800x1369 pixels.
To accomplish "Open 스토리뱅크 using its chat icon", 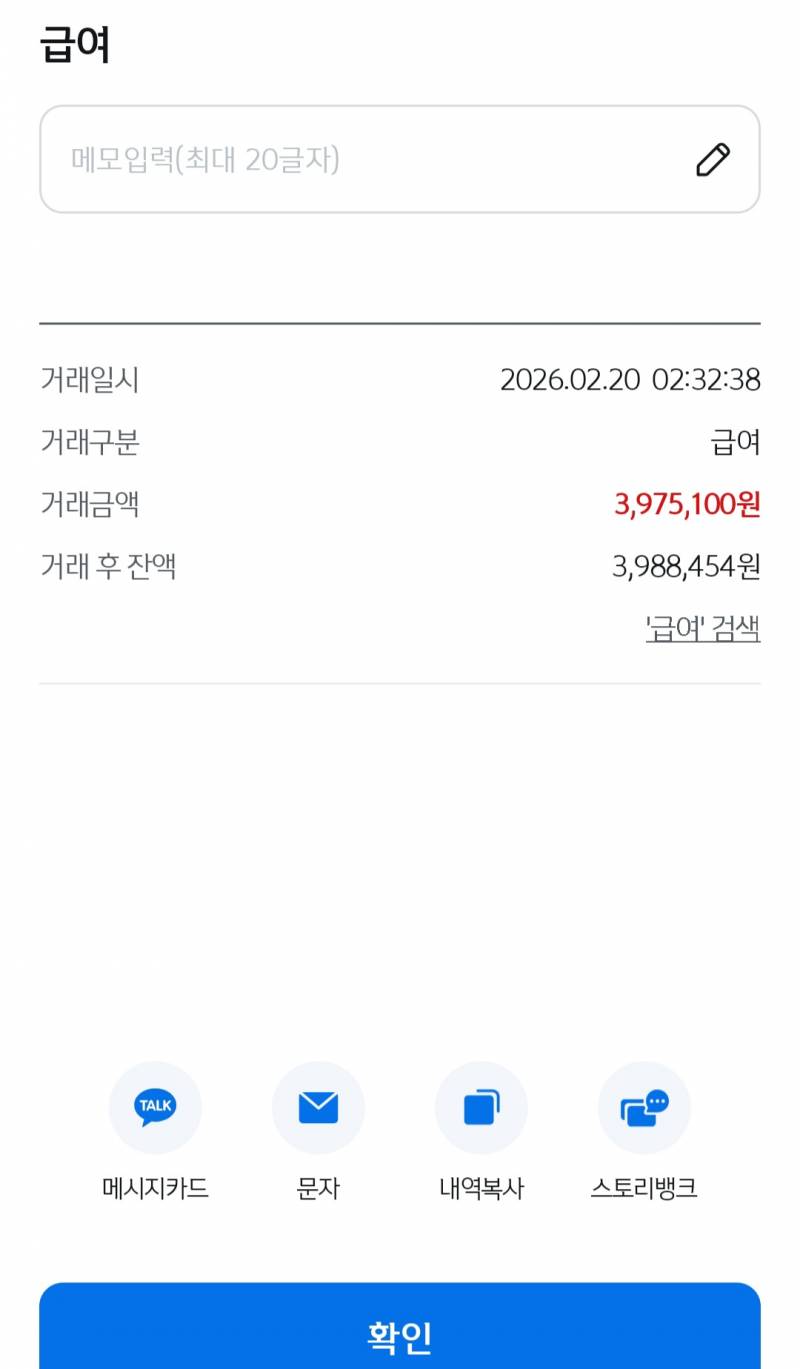I will pyautogui.click(x=644, y=1107).
